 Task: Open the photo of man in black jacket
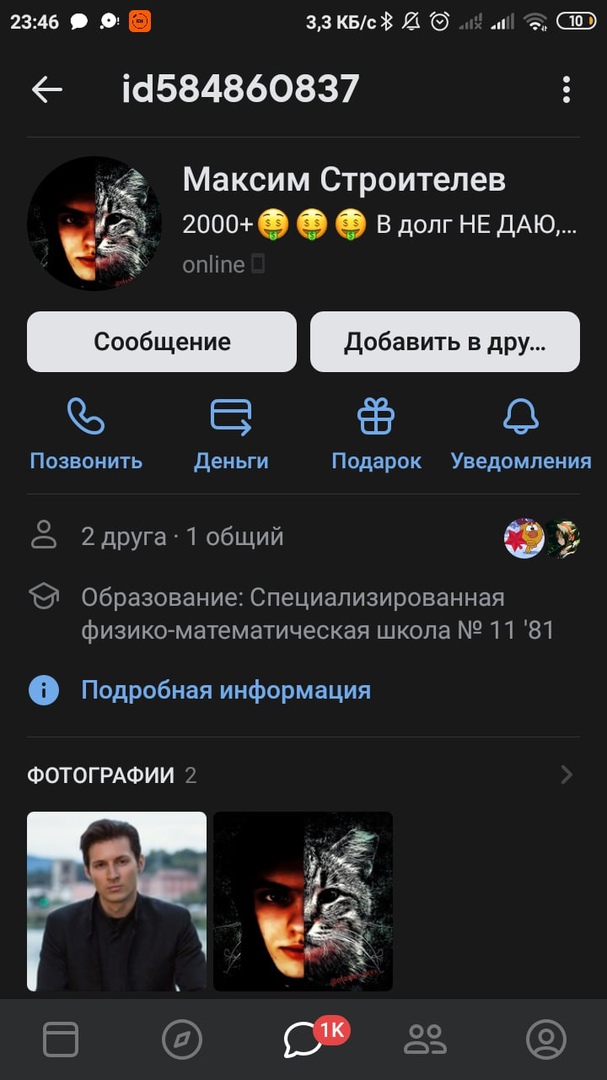(117, 901)
